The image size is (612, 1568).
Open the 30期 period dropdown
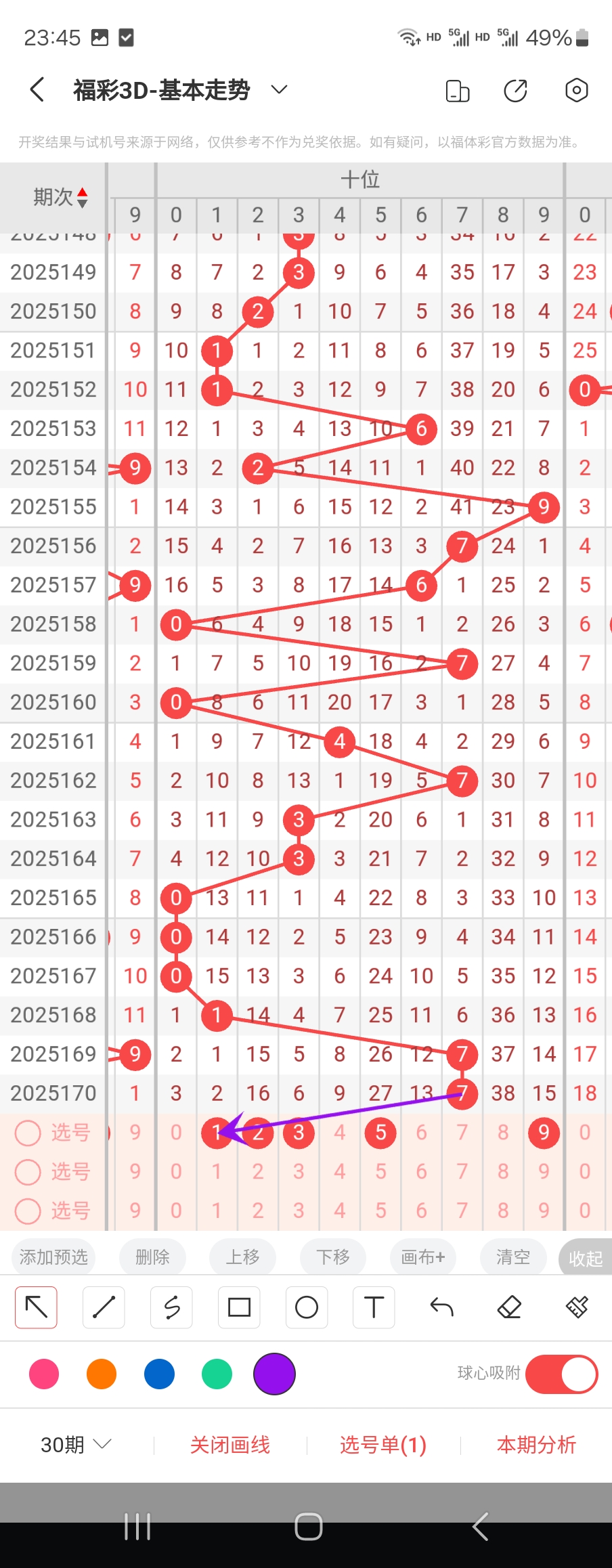75,1445
